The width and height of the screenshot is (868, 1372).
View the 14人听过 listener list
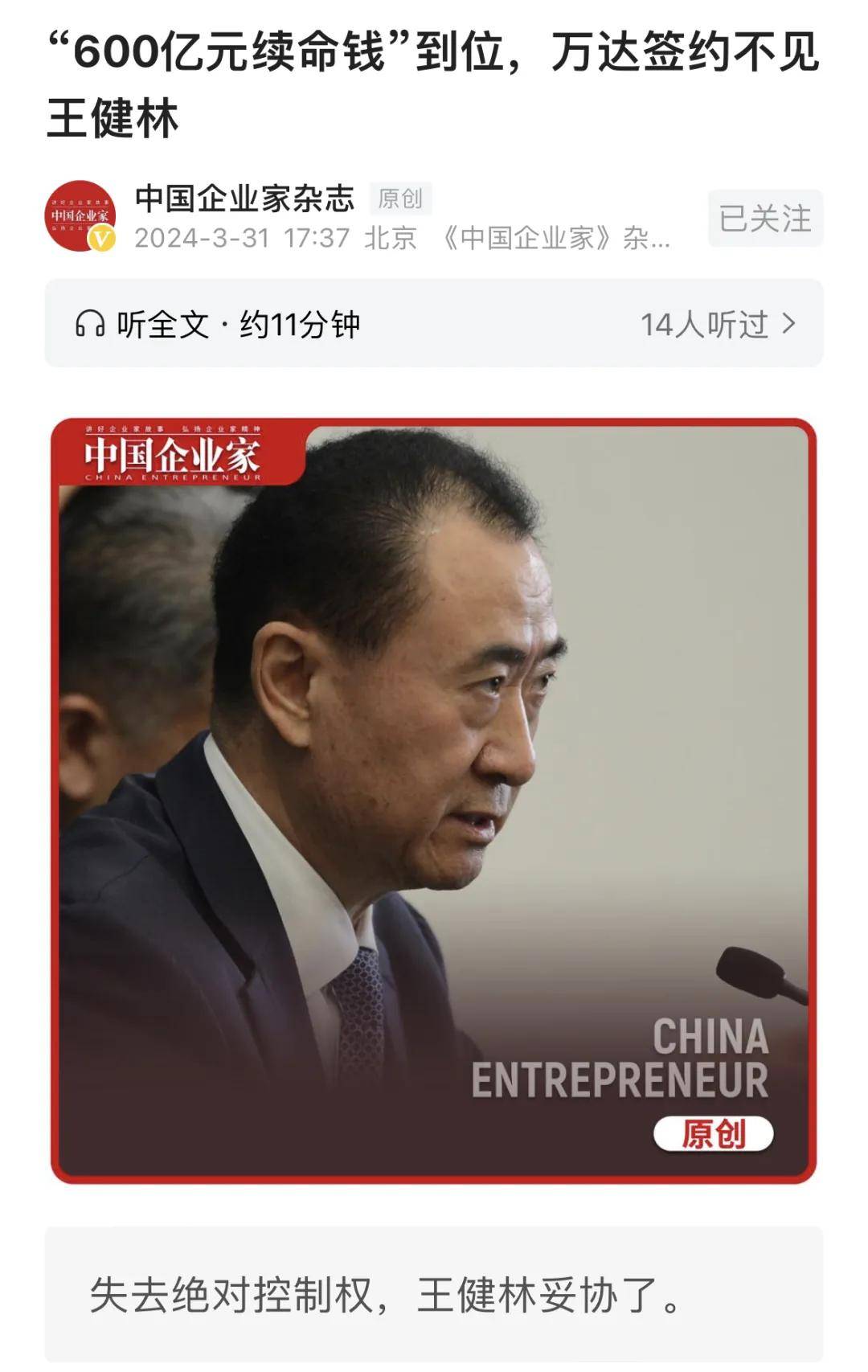coord(718,325)
